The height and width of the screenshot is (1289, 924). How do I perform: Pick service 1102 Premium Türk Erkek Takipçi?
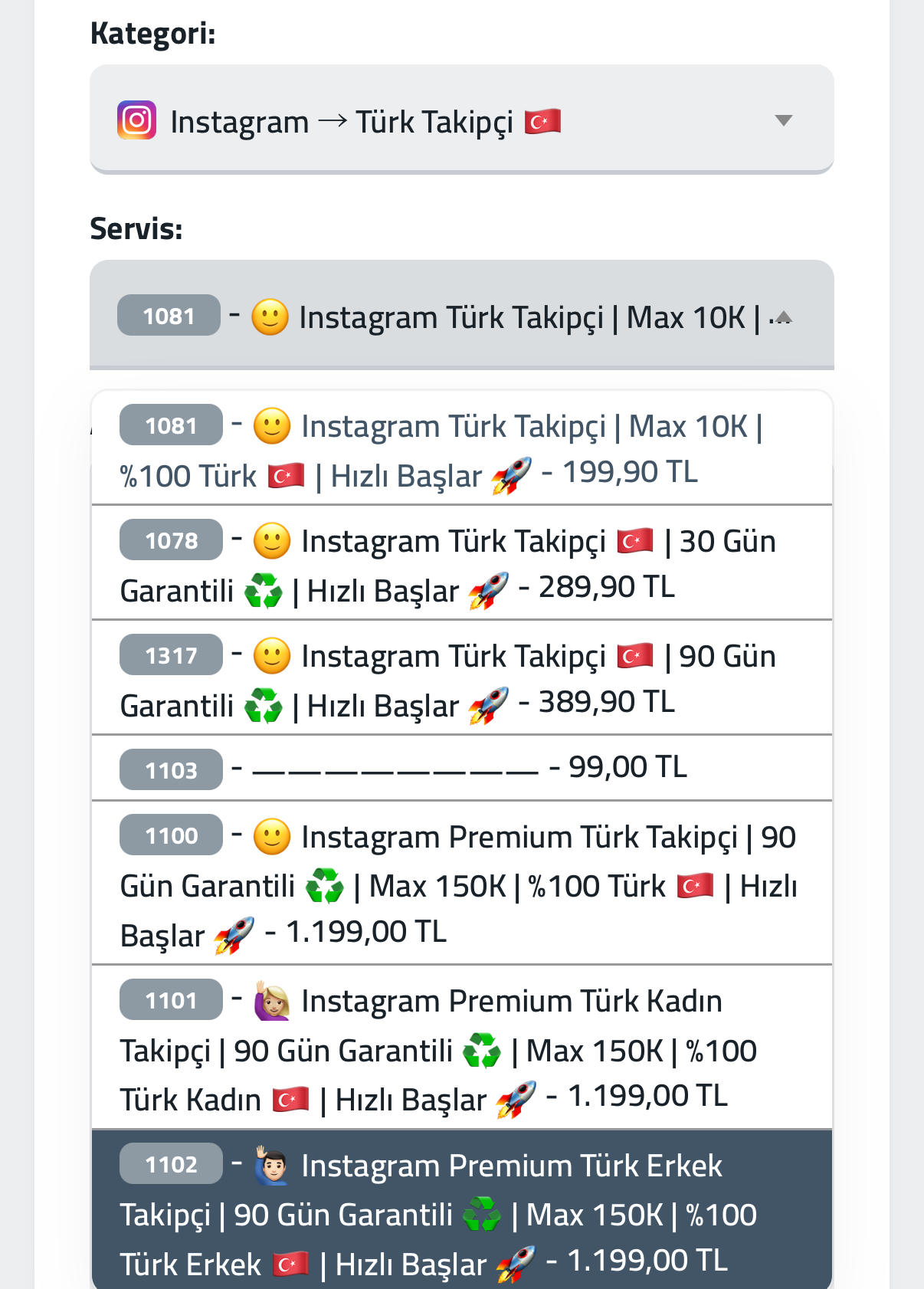point(461,1210)
